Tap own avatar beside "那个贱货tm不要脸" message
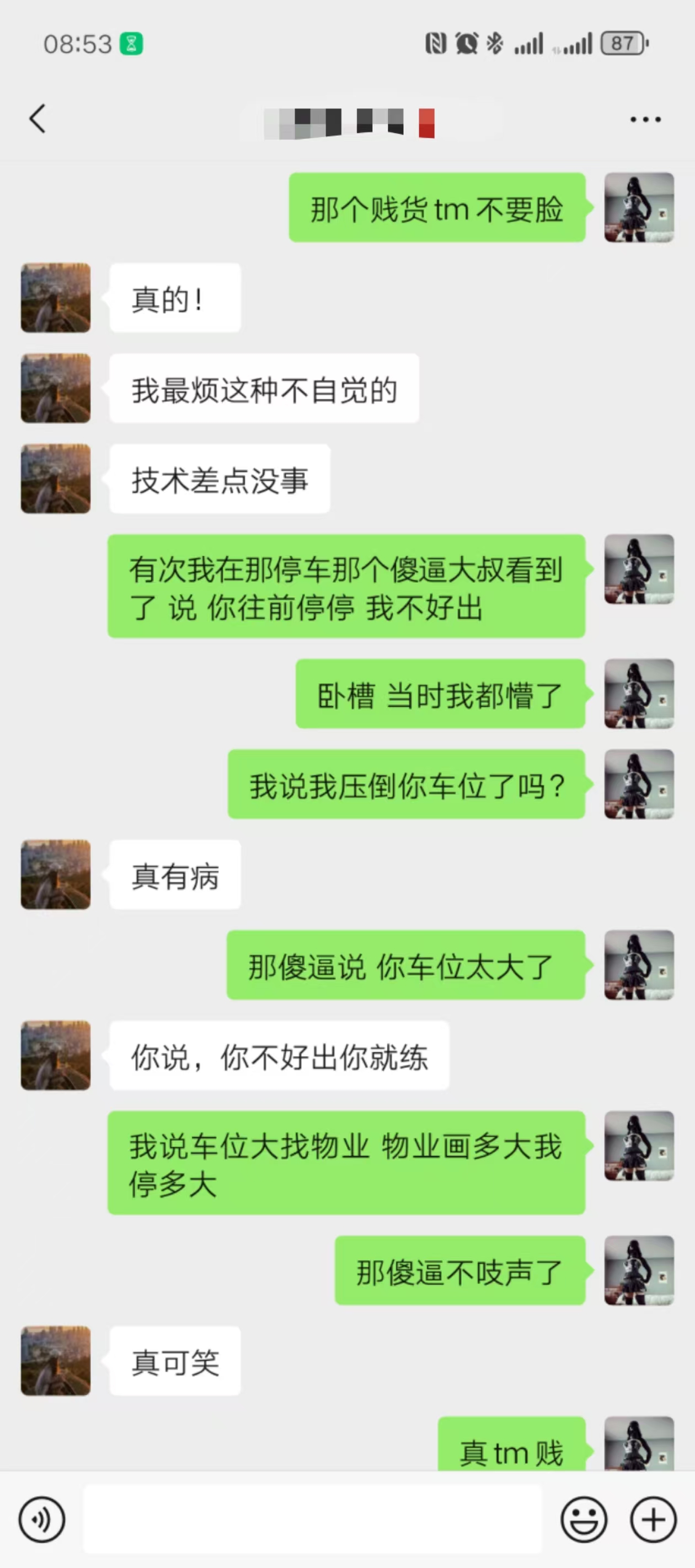Screen dimensions: 695x1568 click(638, 207)
